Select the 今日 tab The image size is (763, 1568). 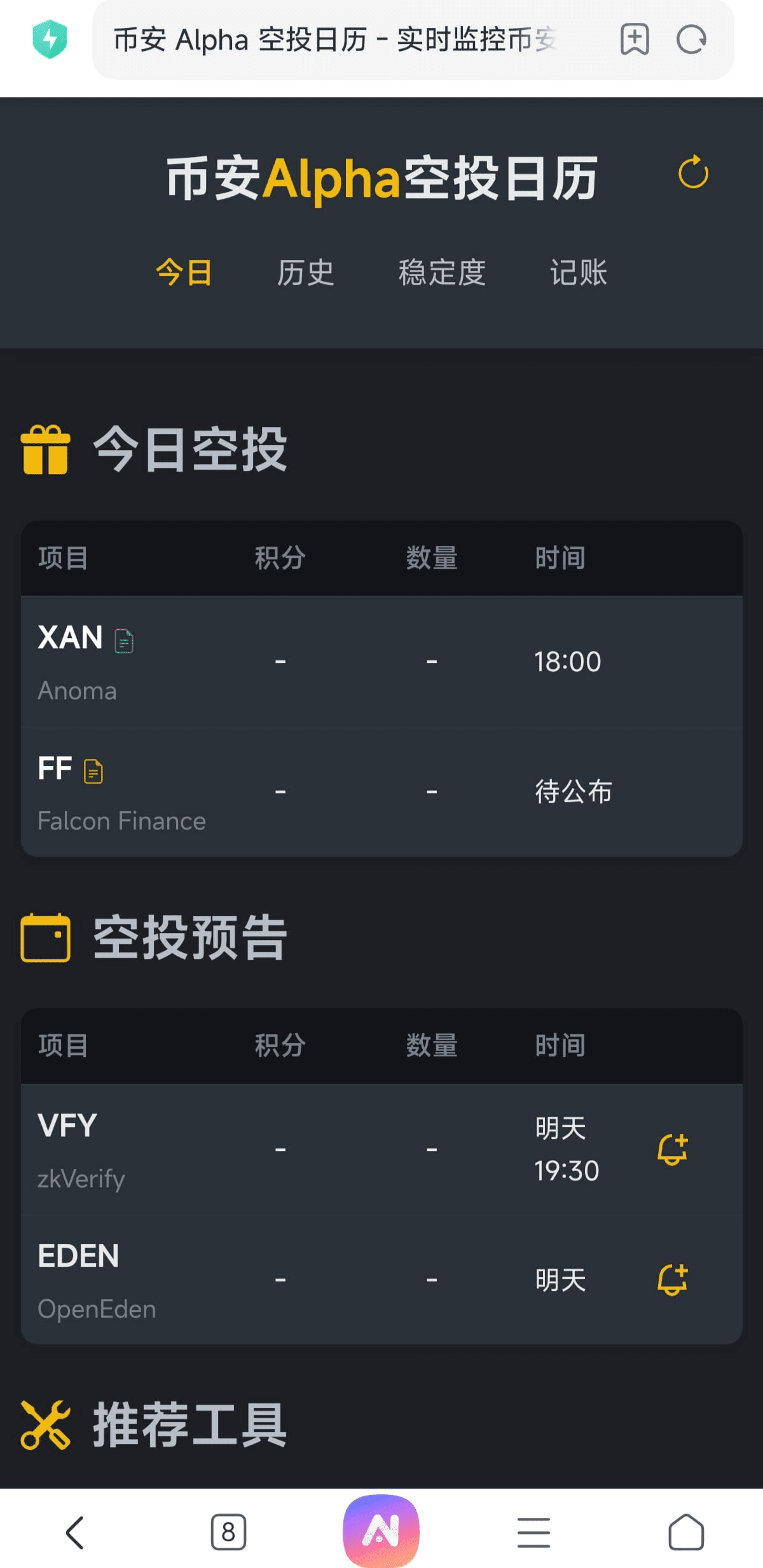[x=184, y=273]
